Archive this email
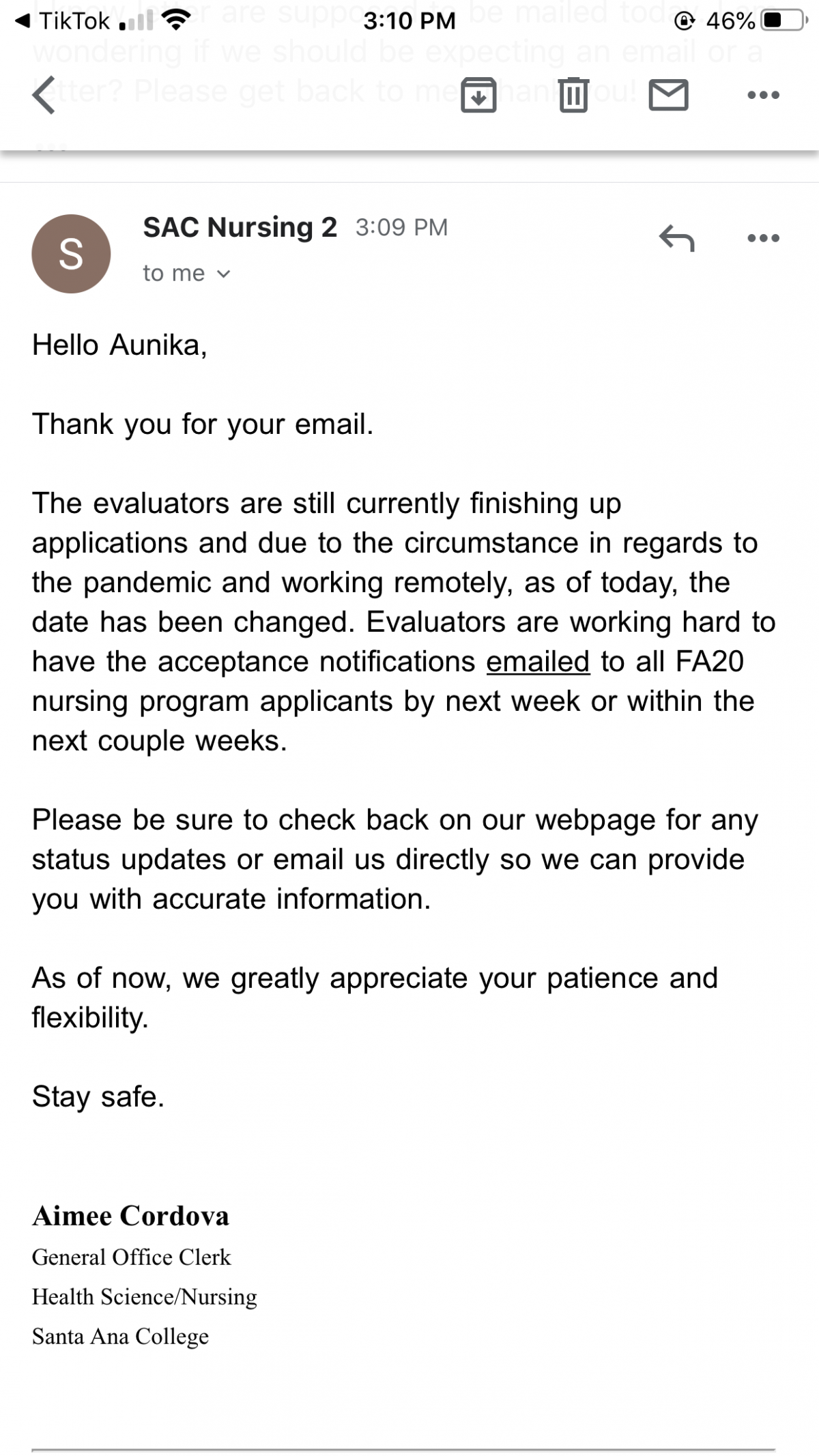819x1456 pixels. [478, 95]
